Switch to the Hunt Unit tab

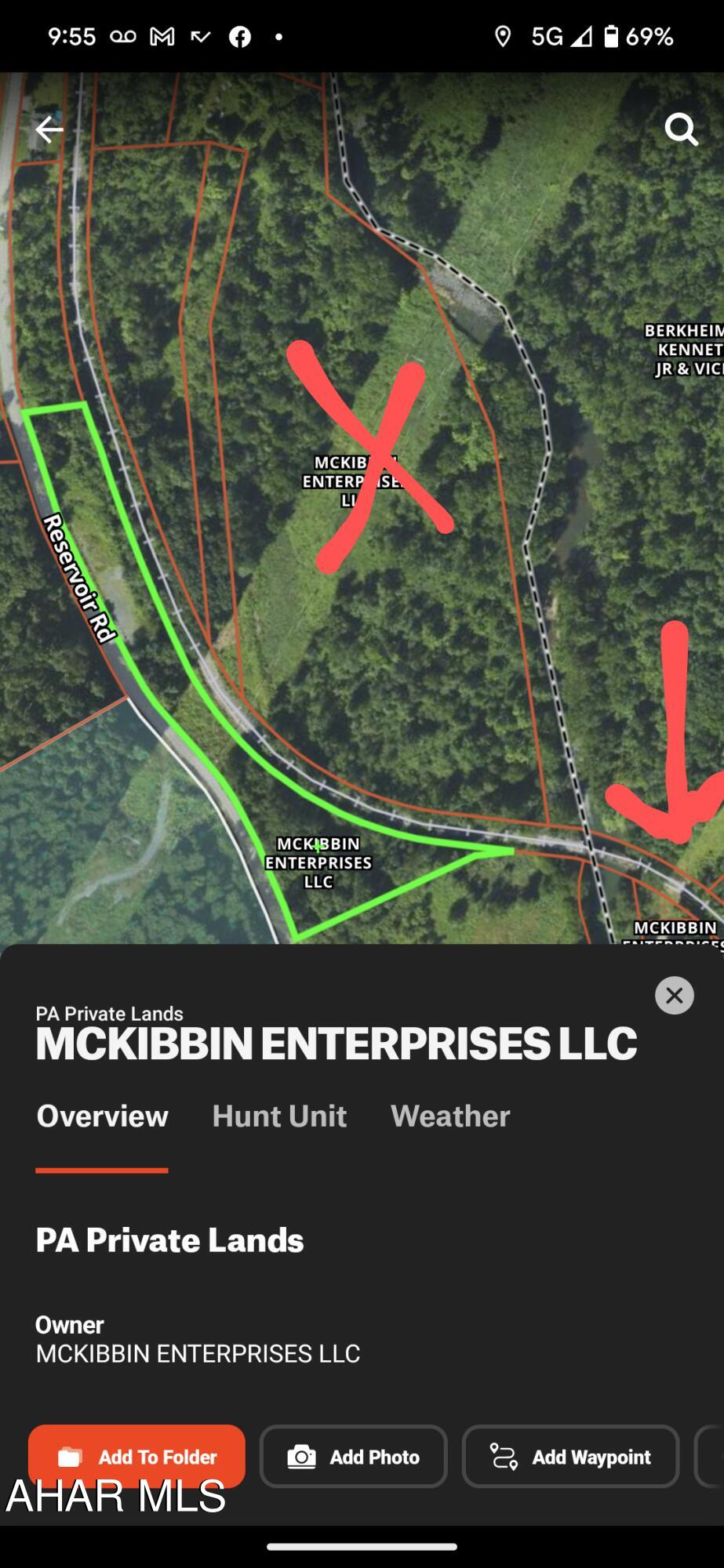click(x=279, y=1116)
